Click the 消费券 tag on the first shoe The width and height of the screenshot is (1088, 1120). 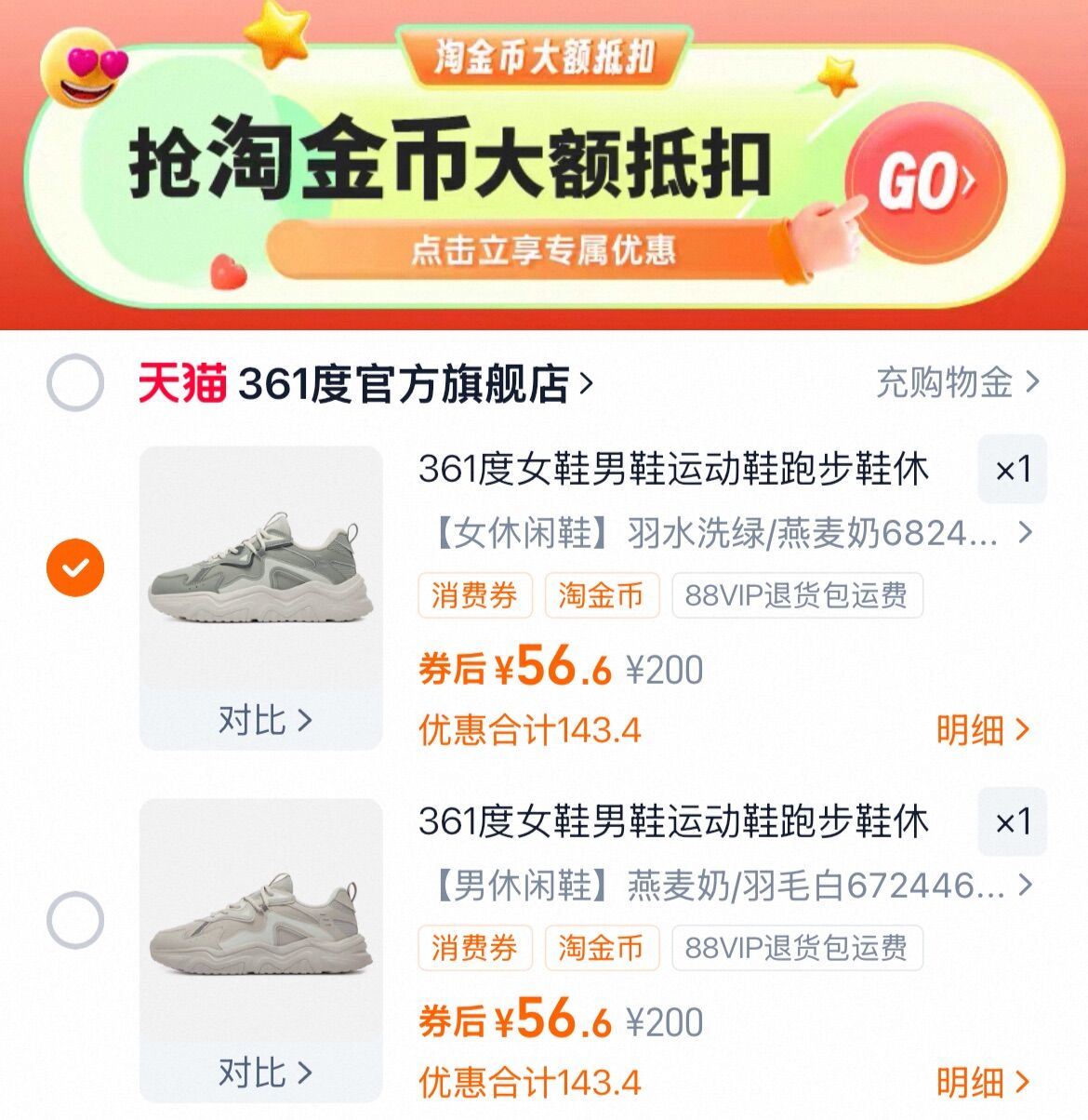point(477,598)
